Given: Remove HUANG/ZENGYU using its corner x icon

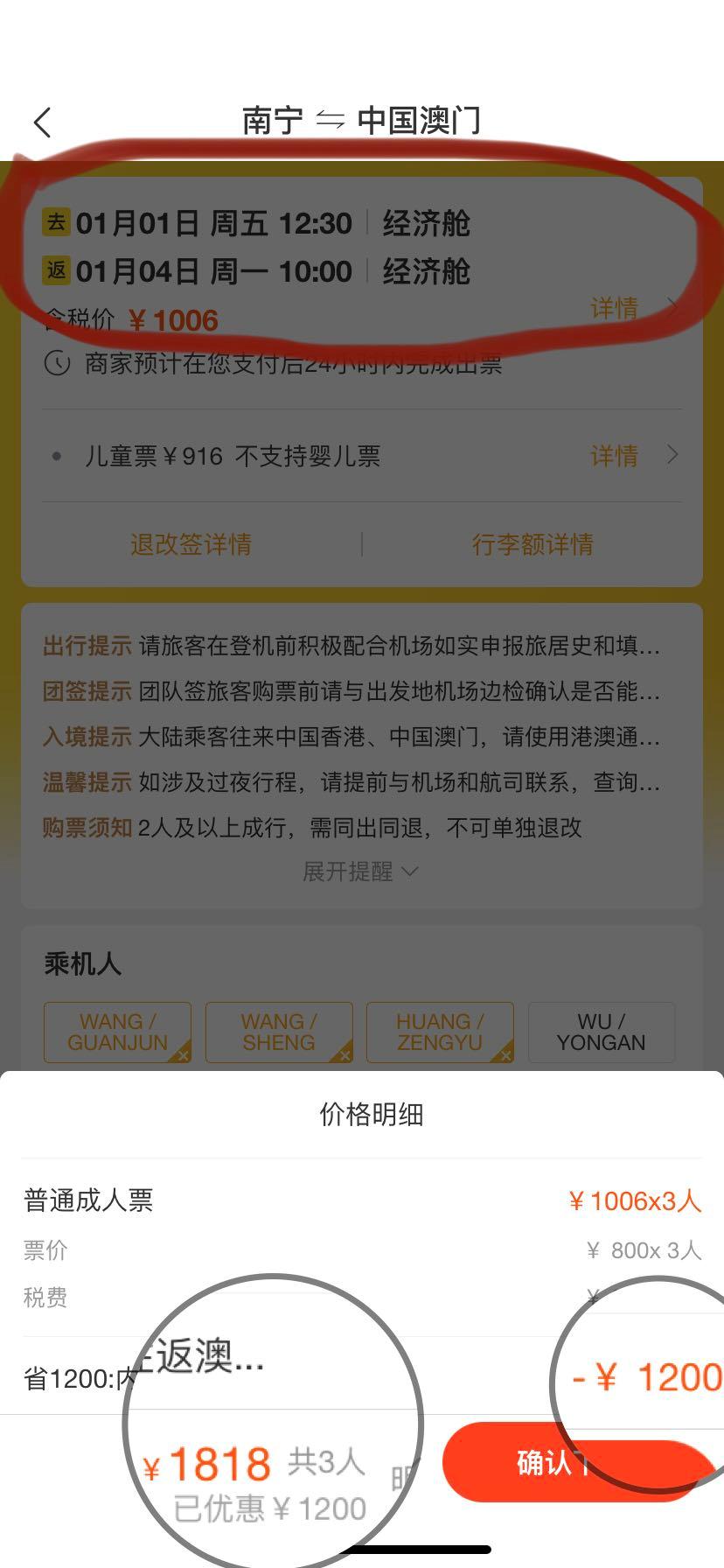Looking at the screenshot, I should point(505,1055).
